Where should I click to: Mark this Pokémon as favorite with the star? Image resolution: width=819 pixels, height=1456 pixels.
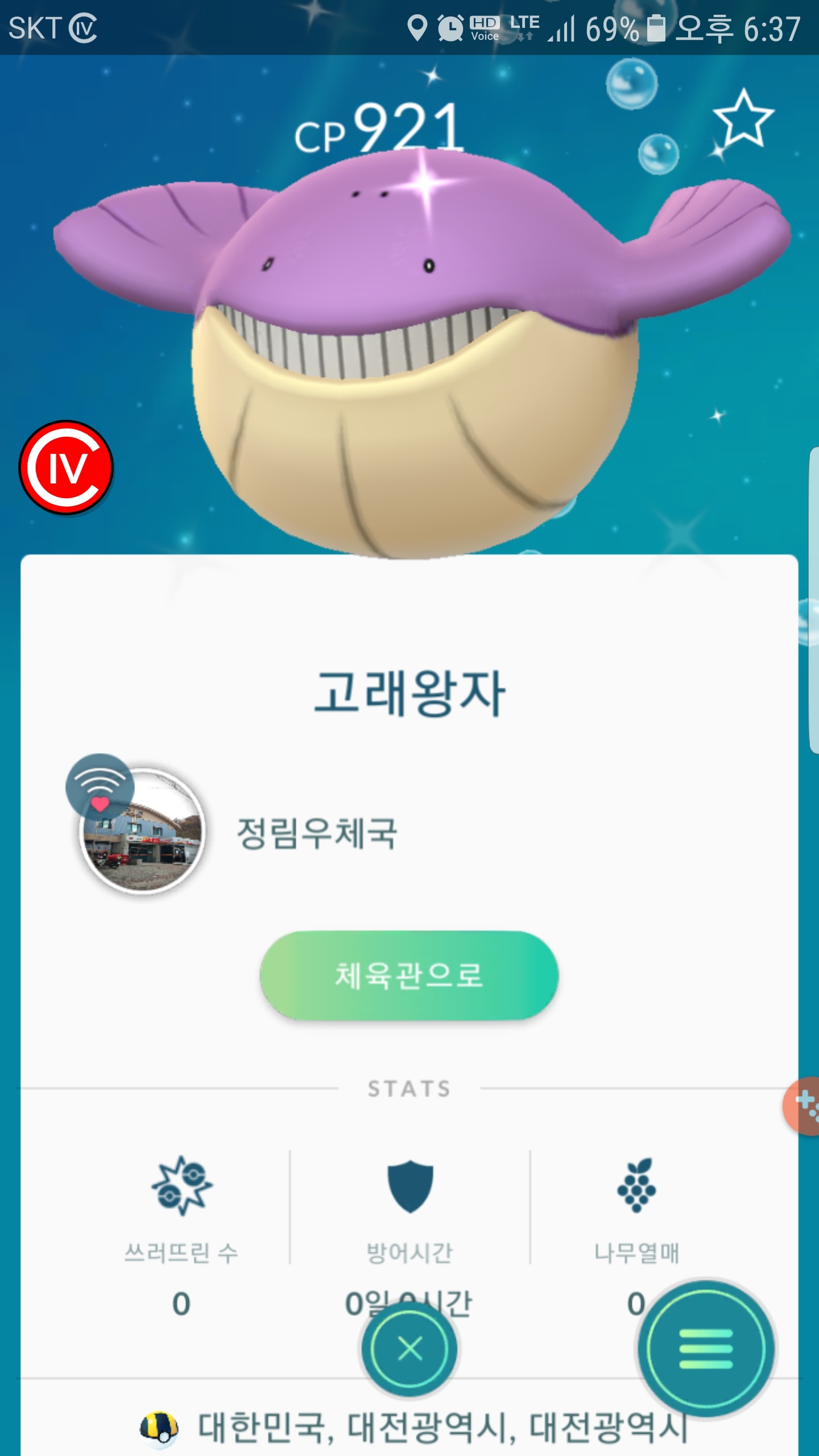point(743,119)
